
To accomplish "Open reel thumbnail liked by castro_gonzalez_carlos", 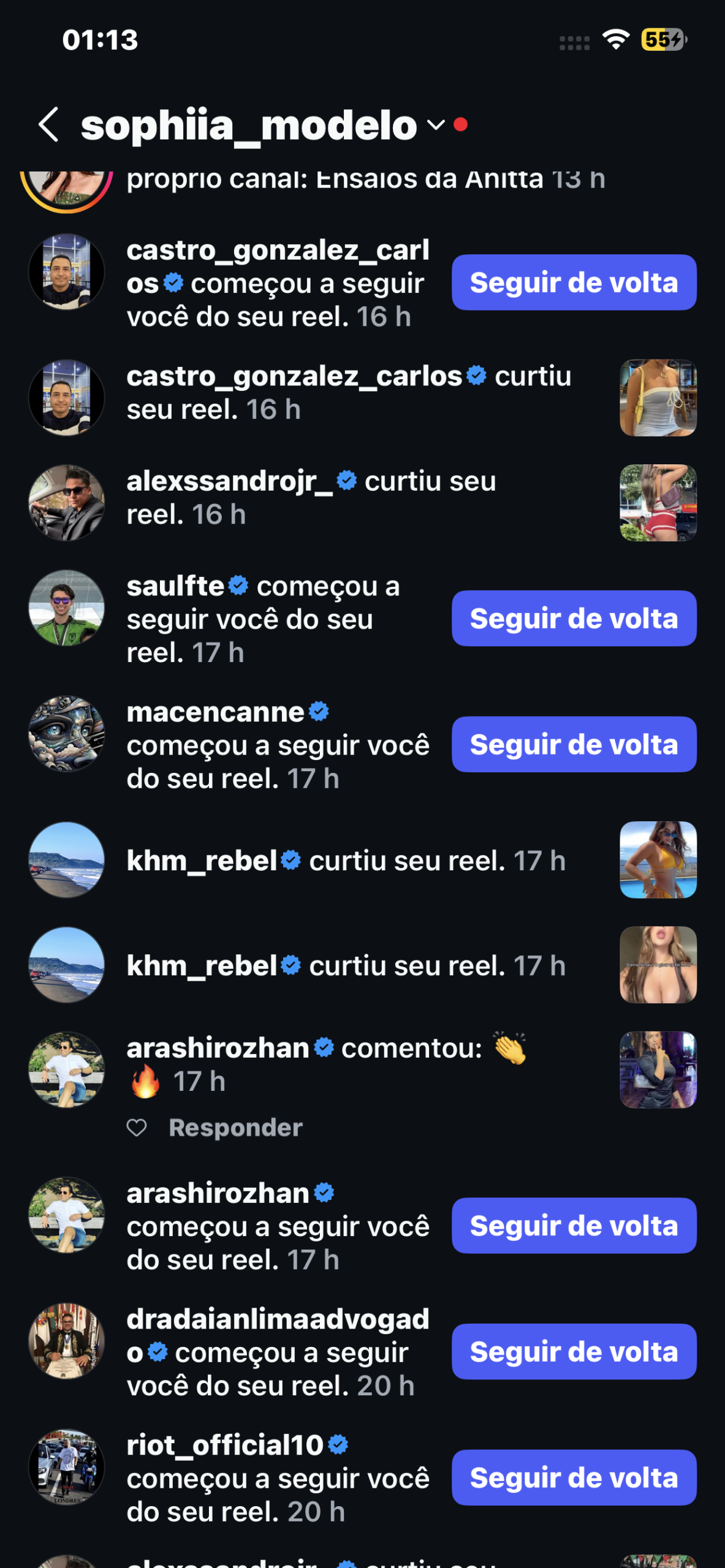I will [658, 398].
